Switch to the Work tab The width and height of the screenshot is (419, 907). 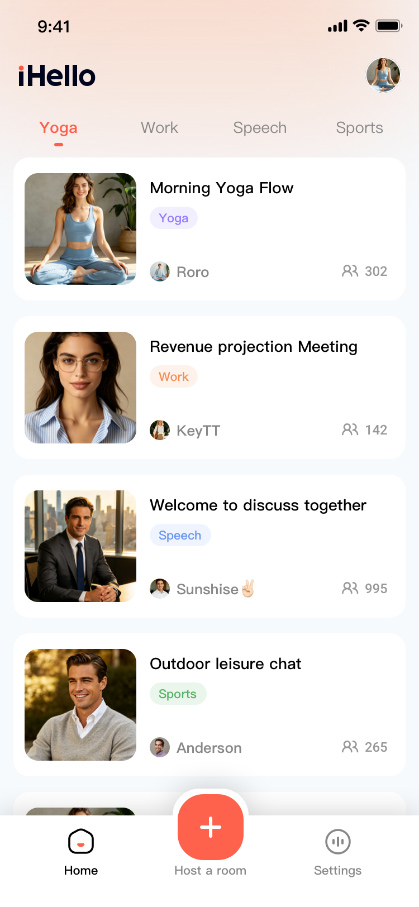159,128
